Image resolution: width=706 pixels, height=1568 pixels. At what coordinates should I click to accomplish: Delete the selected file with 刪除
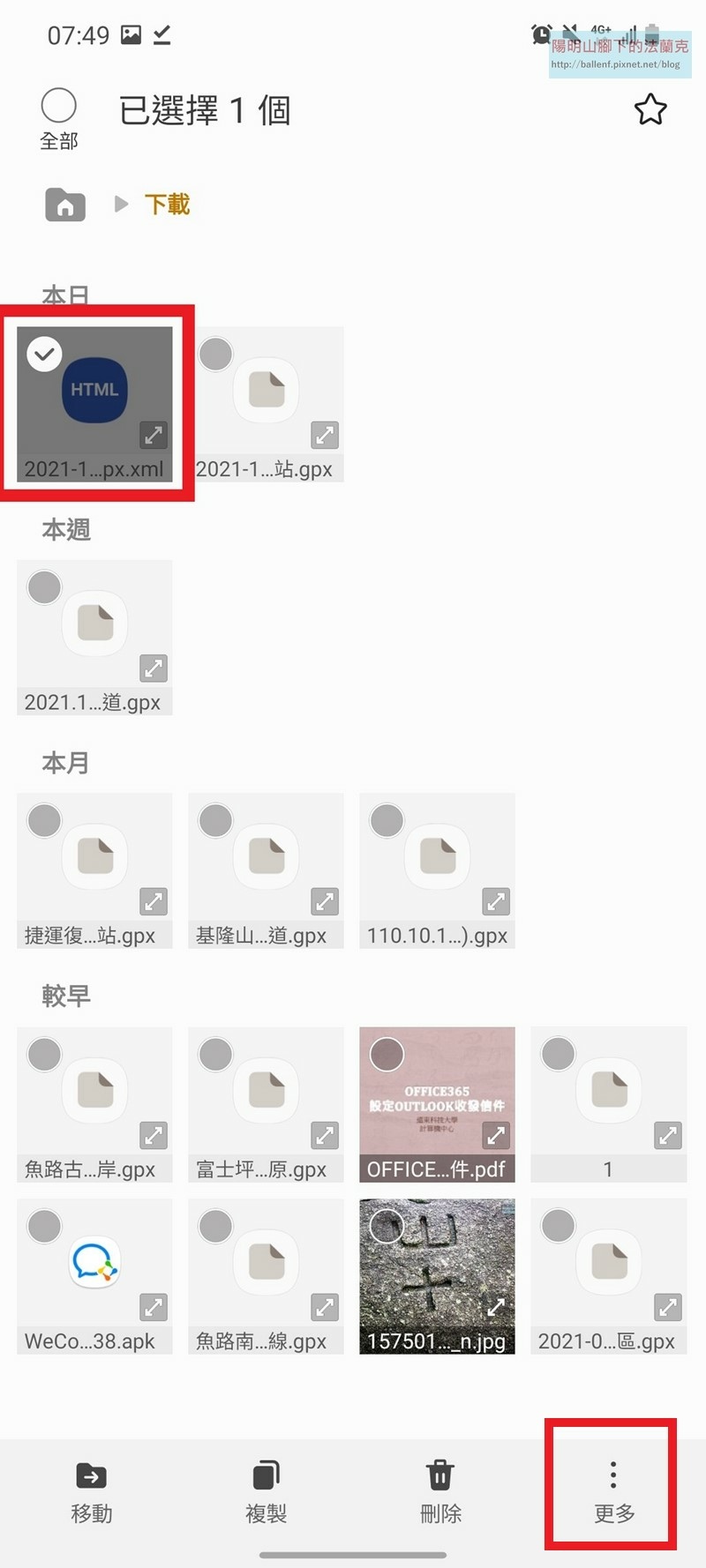point(440,1493)
